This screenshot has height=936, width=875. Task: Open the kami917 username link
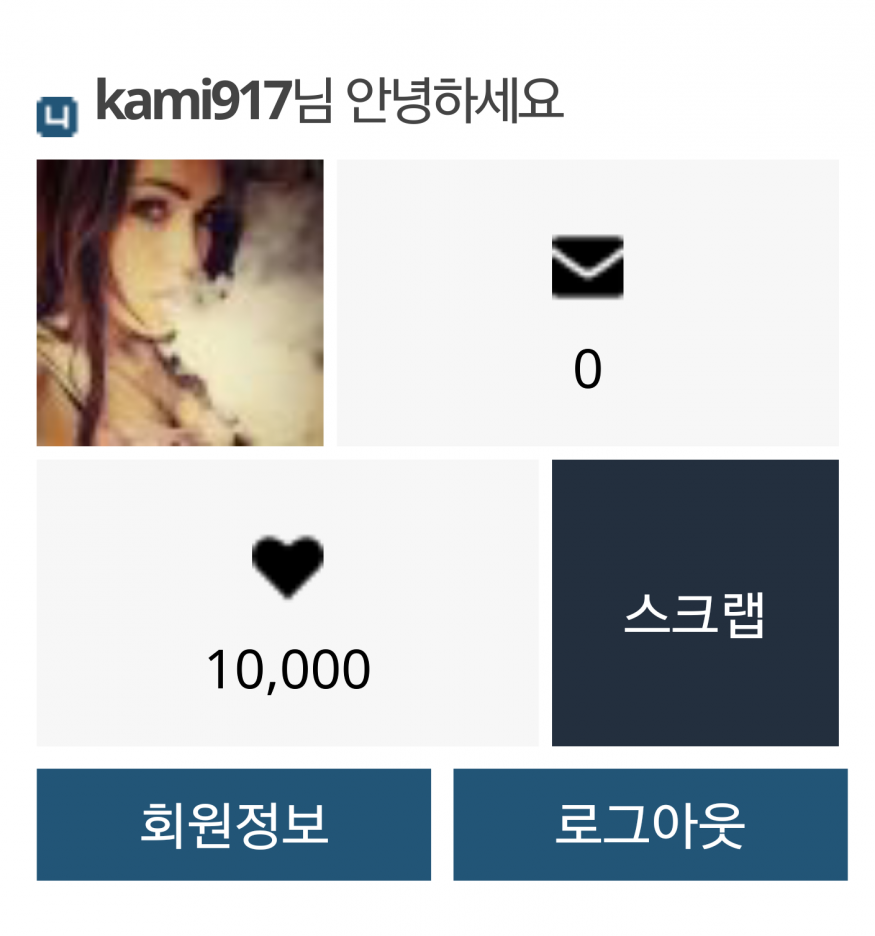(x=192, y=102)
